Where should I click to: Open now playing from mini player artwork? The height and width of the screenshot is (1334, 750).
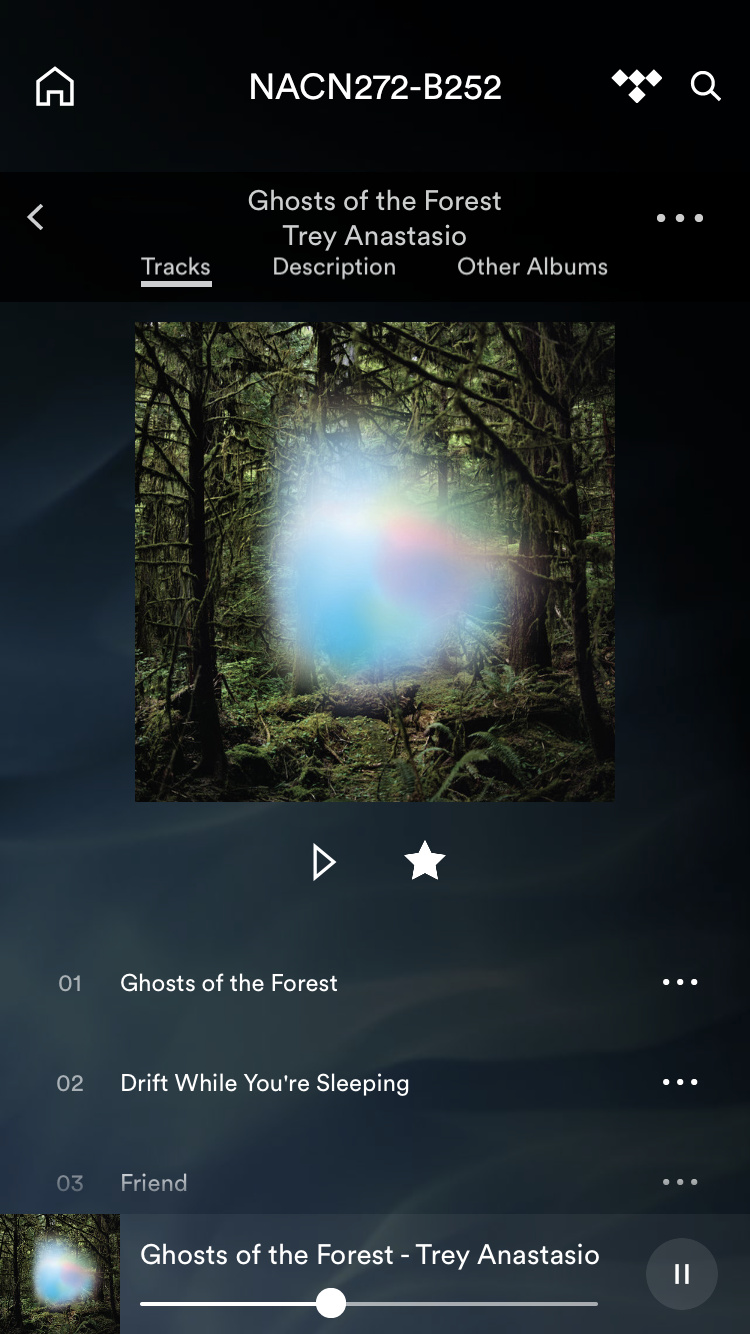tap(60, 1274)
